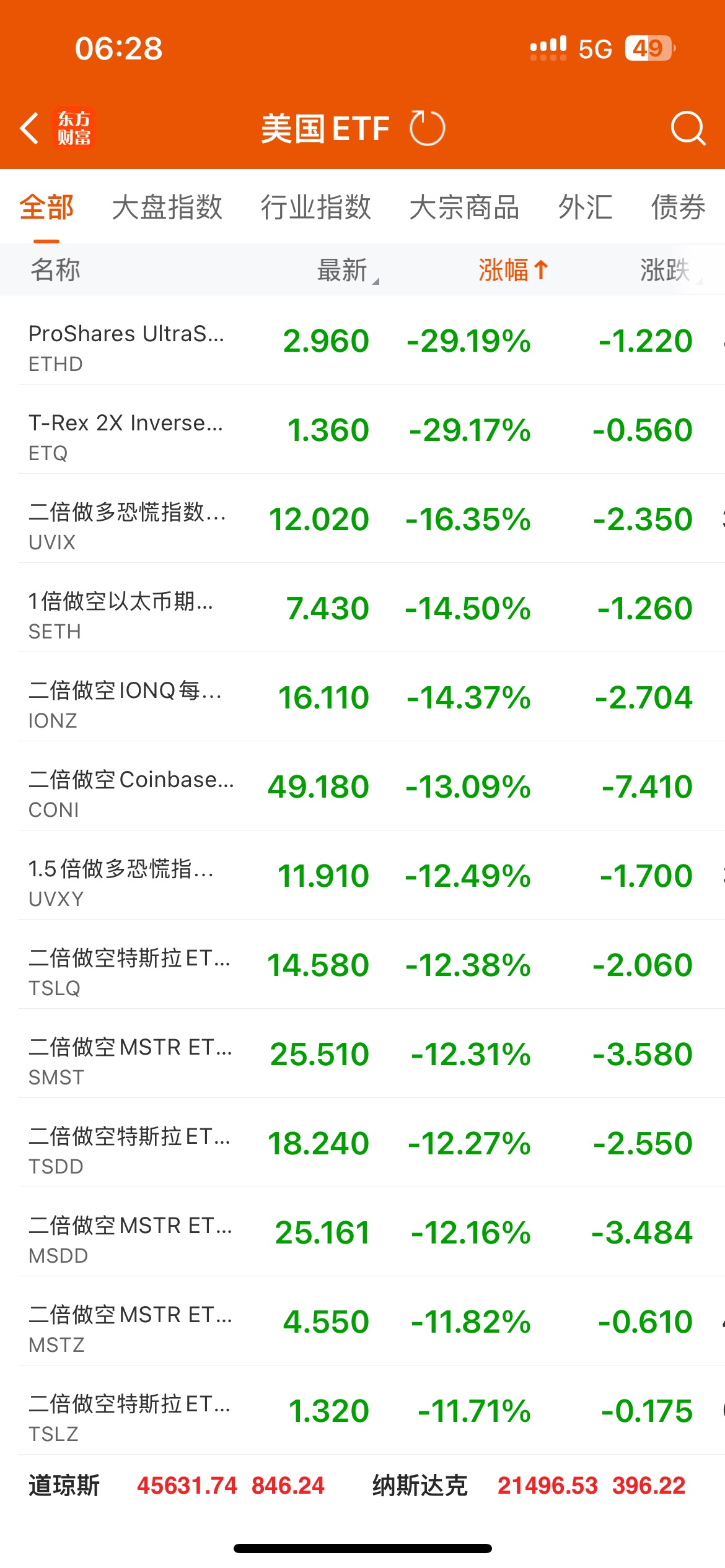The width and height of the screenshot is (725, 1568).
Task: Switch to the 行业指数 tab
Action: pyautogui.click(x=316, y=207)
